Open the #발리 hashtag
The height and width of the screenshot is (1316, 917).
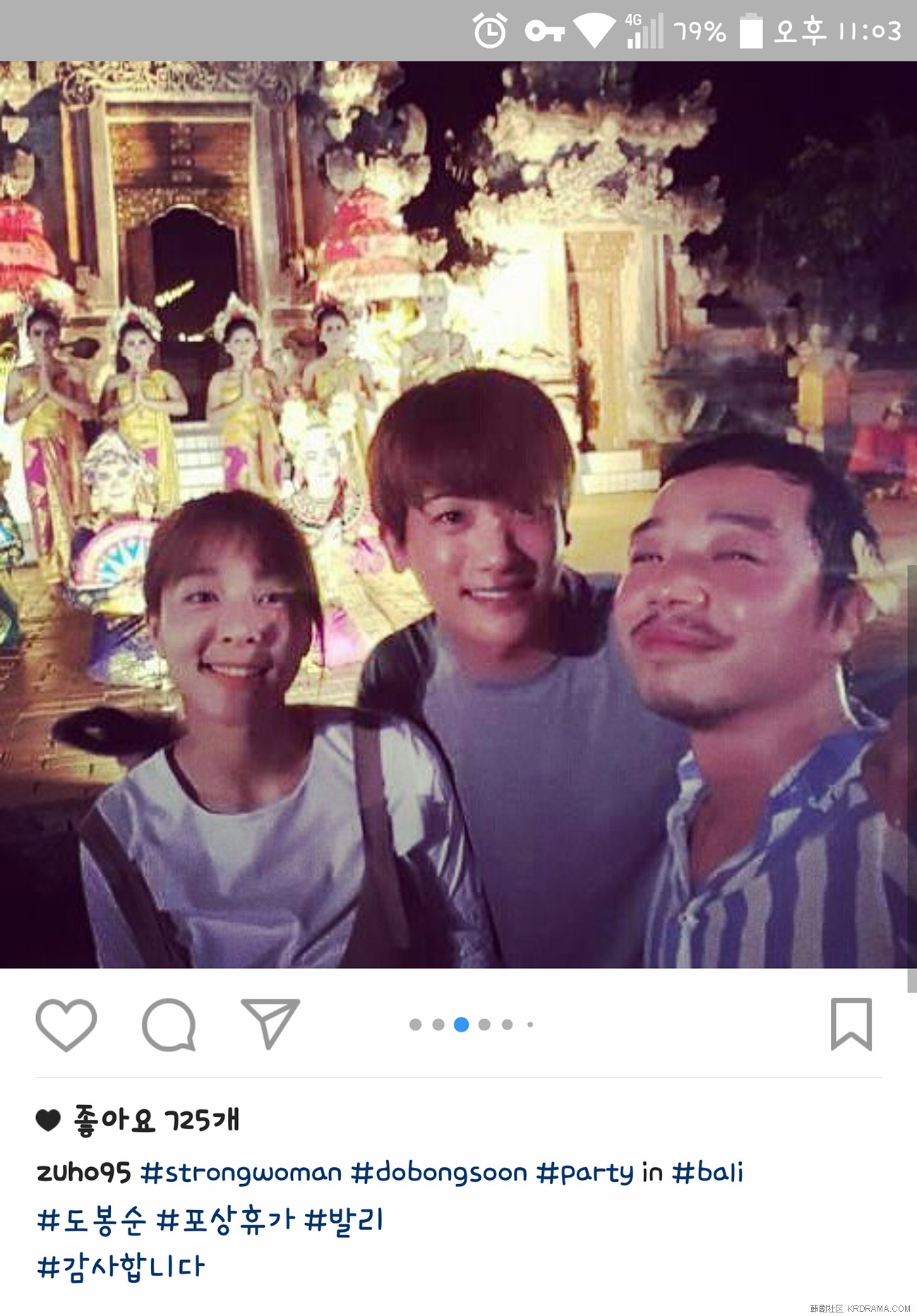click(344, 1220)
